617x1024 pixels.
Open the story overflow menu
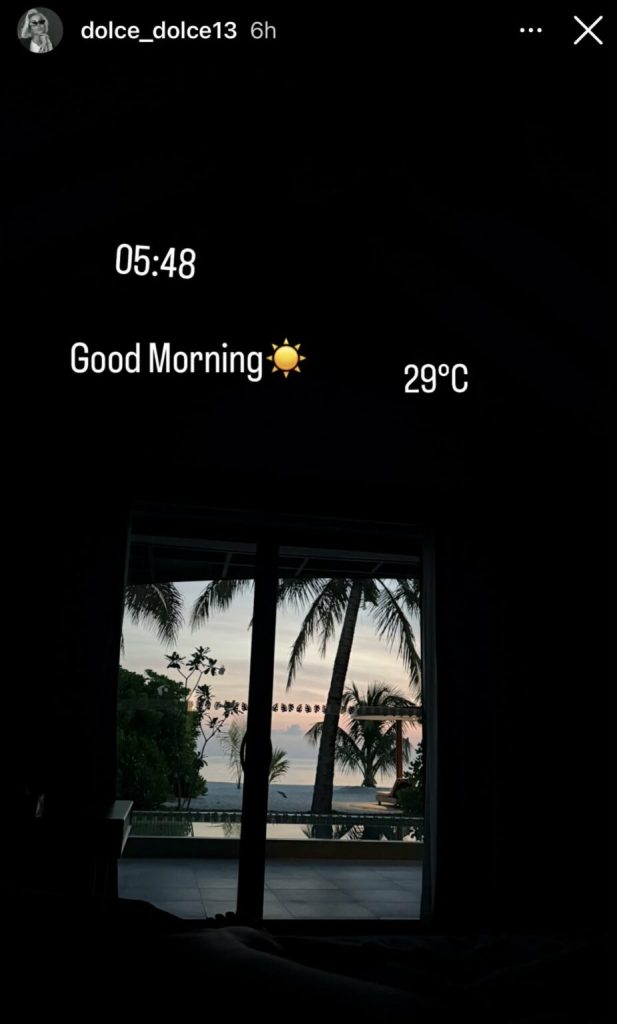(x=531, y=31)
